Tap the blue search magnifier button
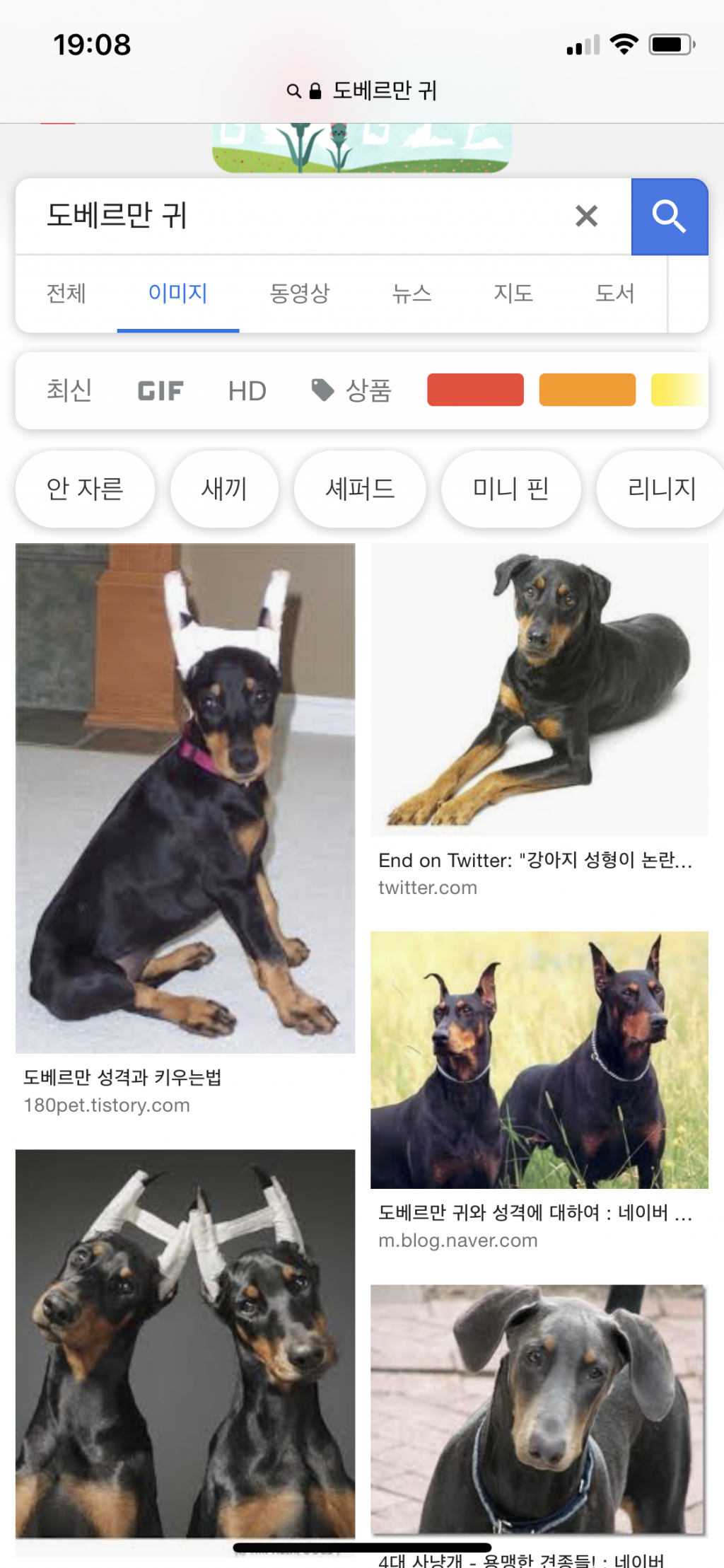The height and width of the screenshot is (1568, 724). 669,216
